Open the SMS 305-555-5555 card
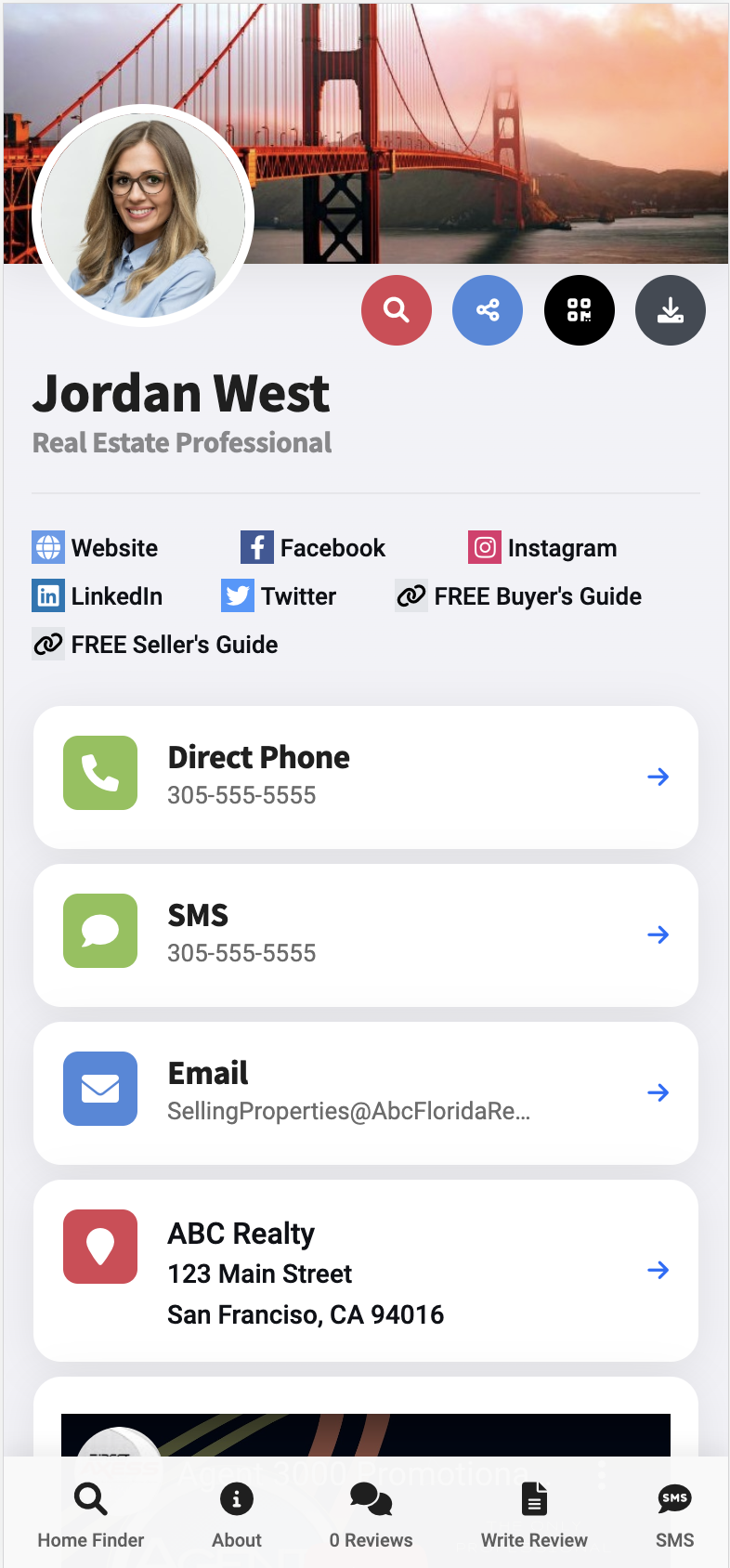Viewport: 730px width, 1568px height. (x=366, y=935)
